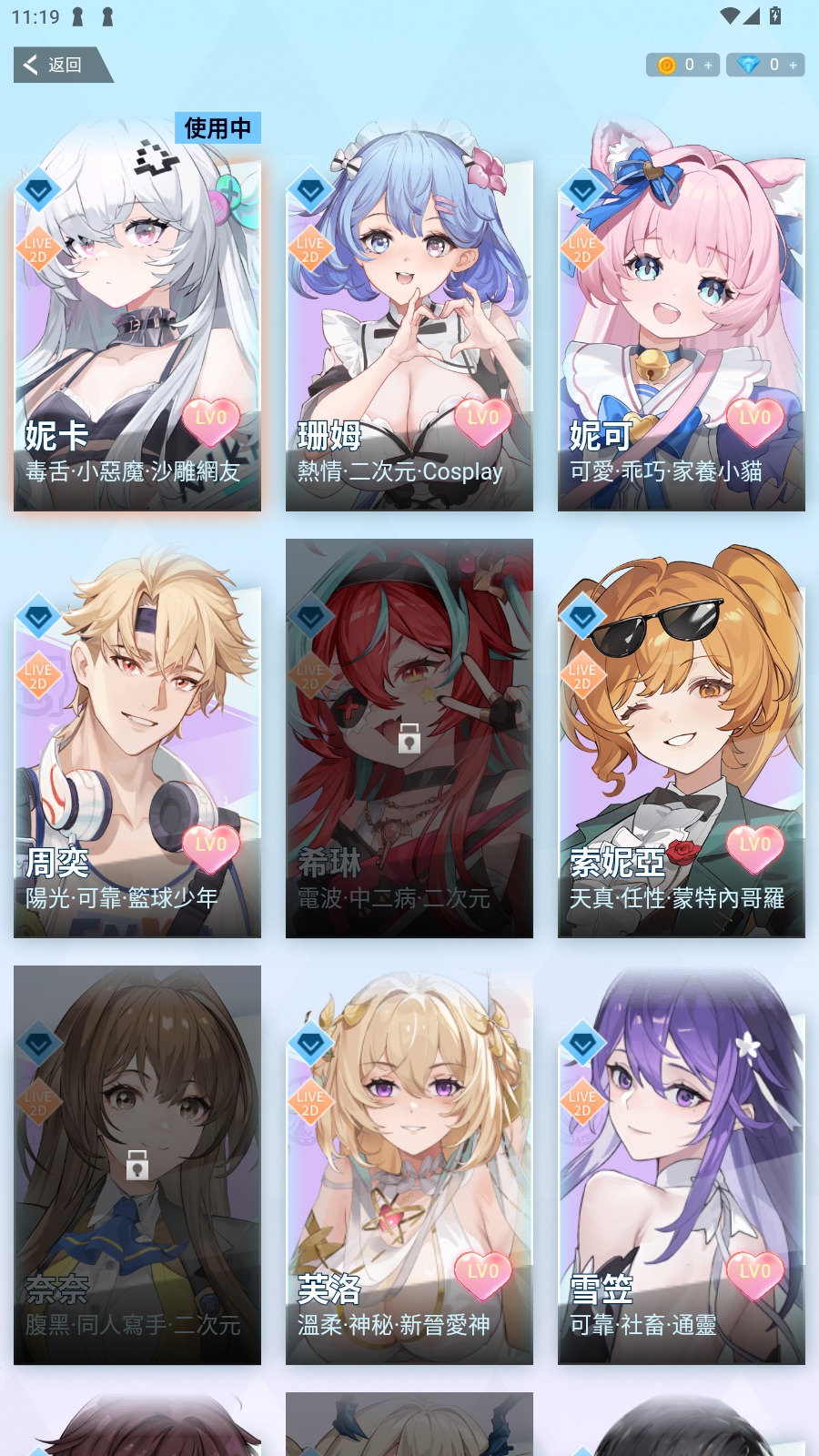Screen dimensions: 819x1456
Task: Toggle the blue diamond badge on 索妮亞's card
Action: [x=582, y=616]
